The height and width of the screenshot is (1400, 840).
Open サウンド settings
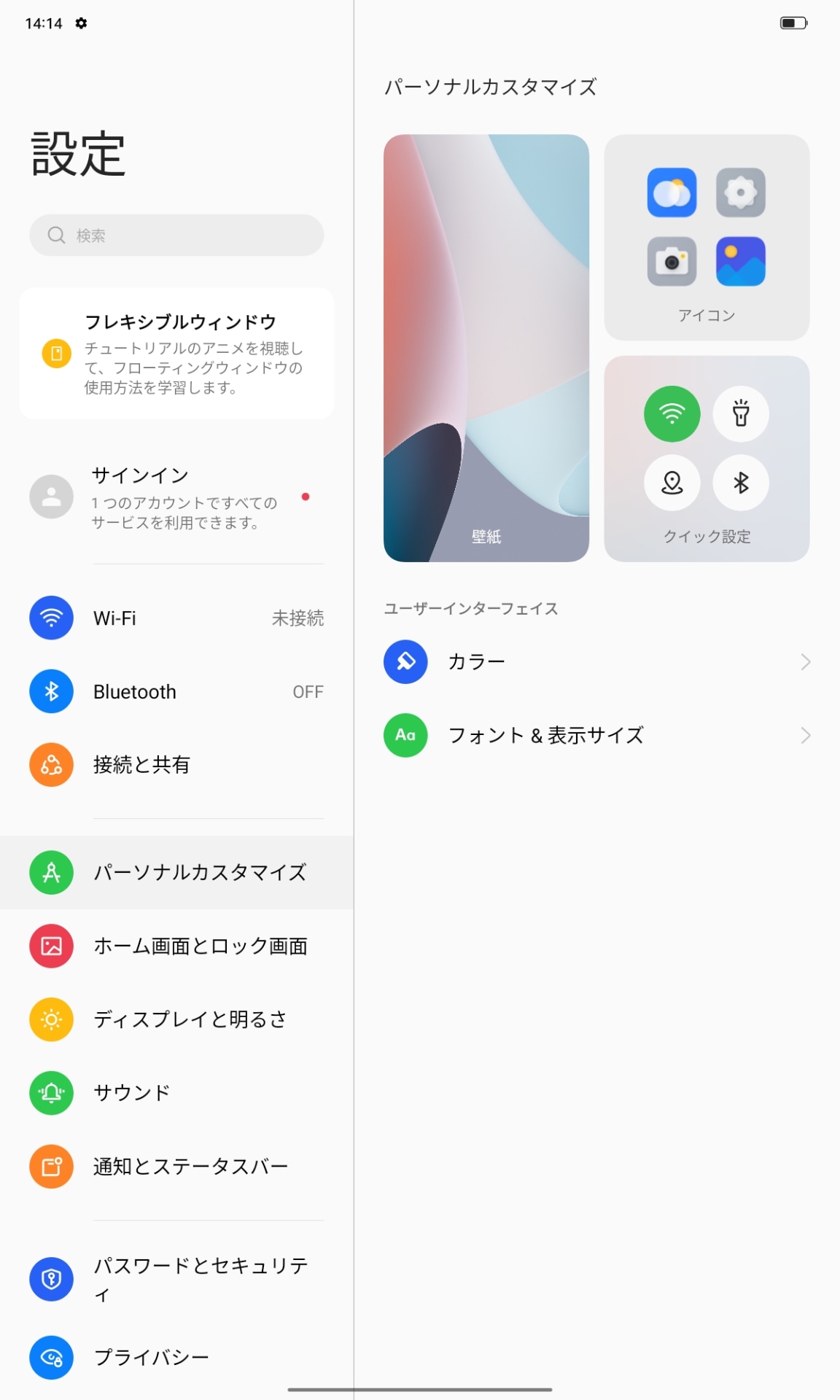[x=176, y=1093]
